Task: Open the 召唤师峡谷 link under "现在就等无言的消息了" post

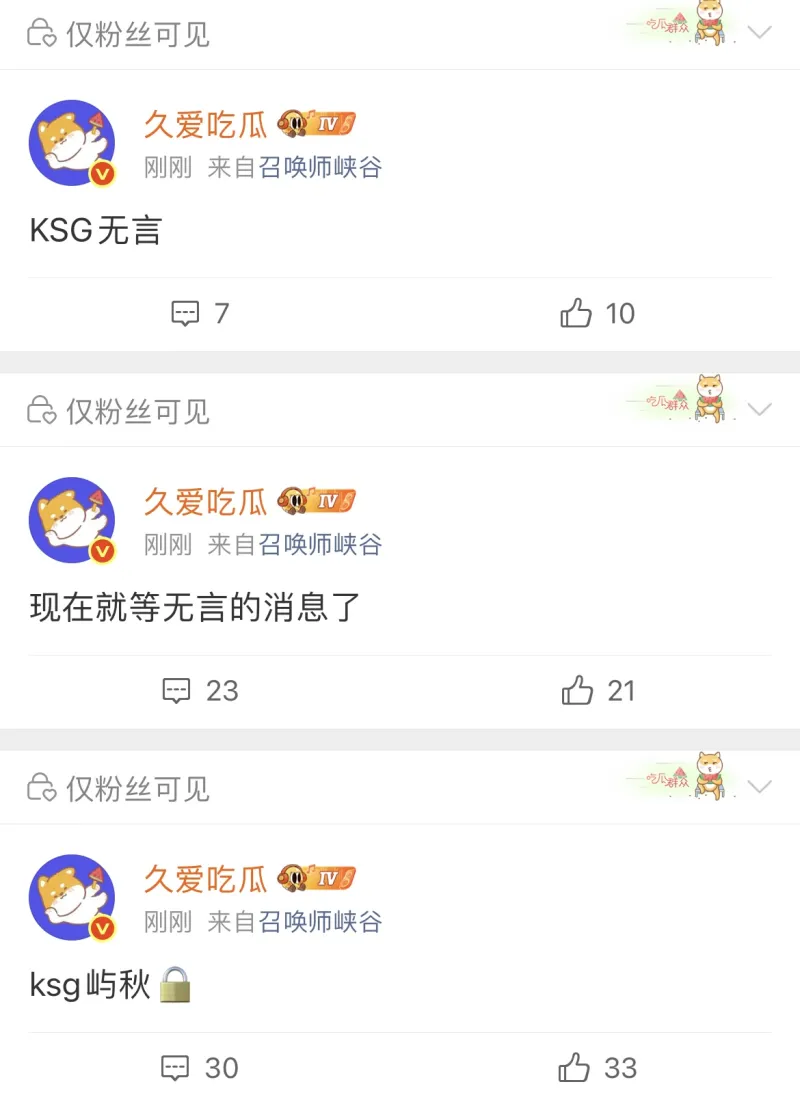Action: (x=320, y=544)
